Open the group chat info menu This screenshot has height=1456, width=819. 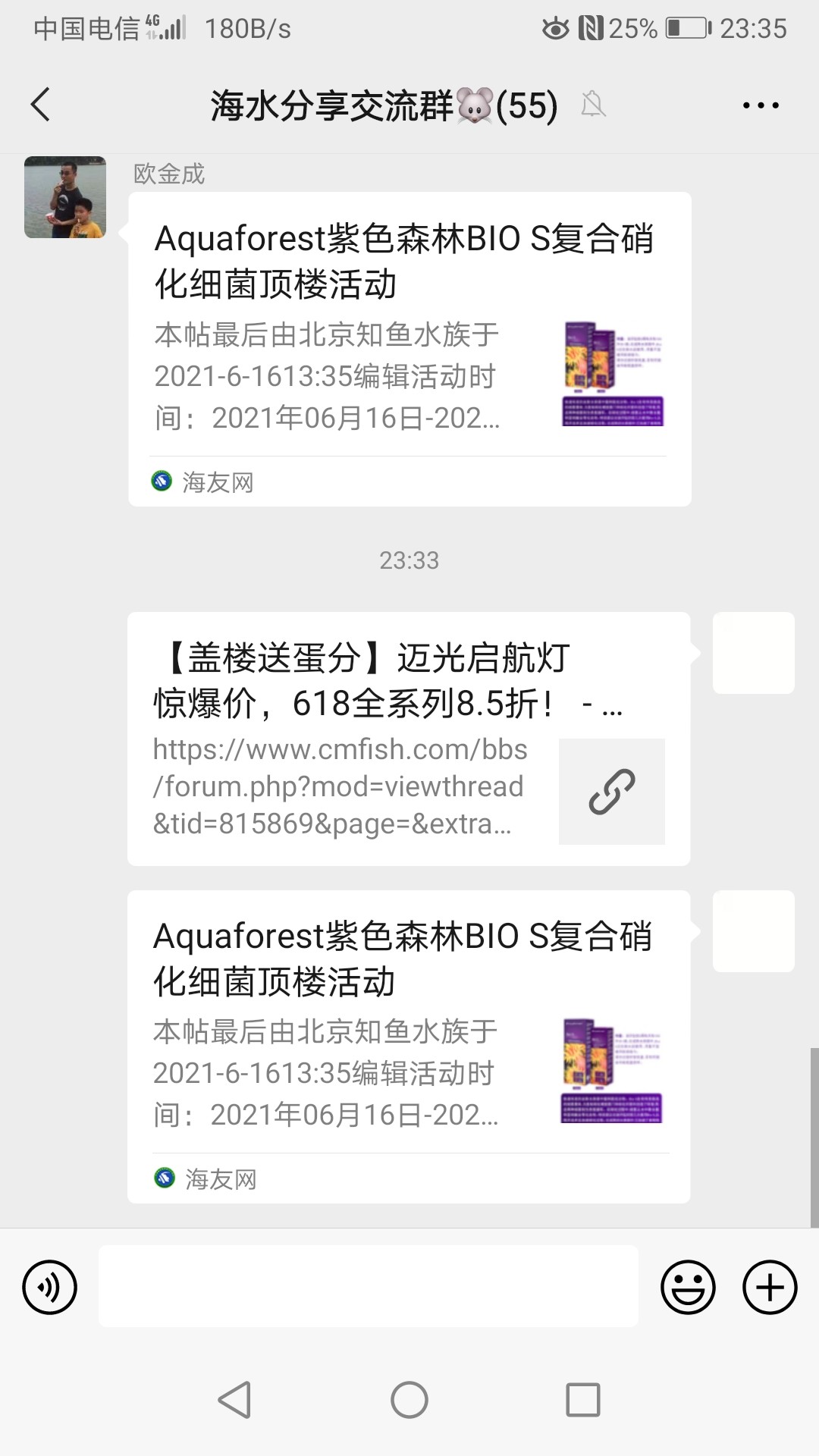761,105
